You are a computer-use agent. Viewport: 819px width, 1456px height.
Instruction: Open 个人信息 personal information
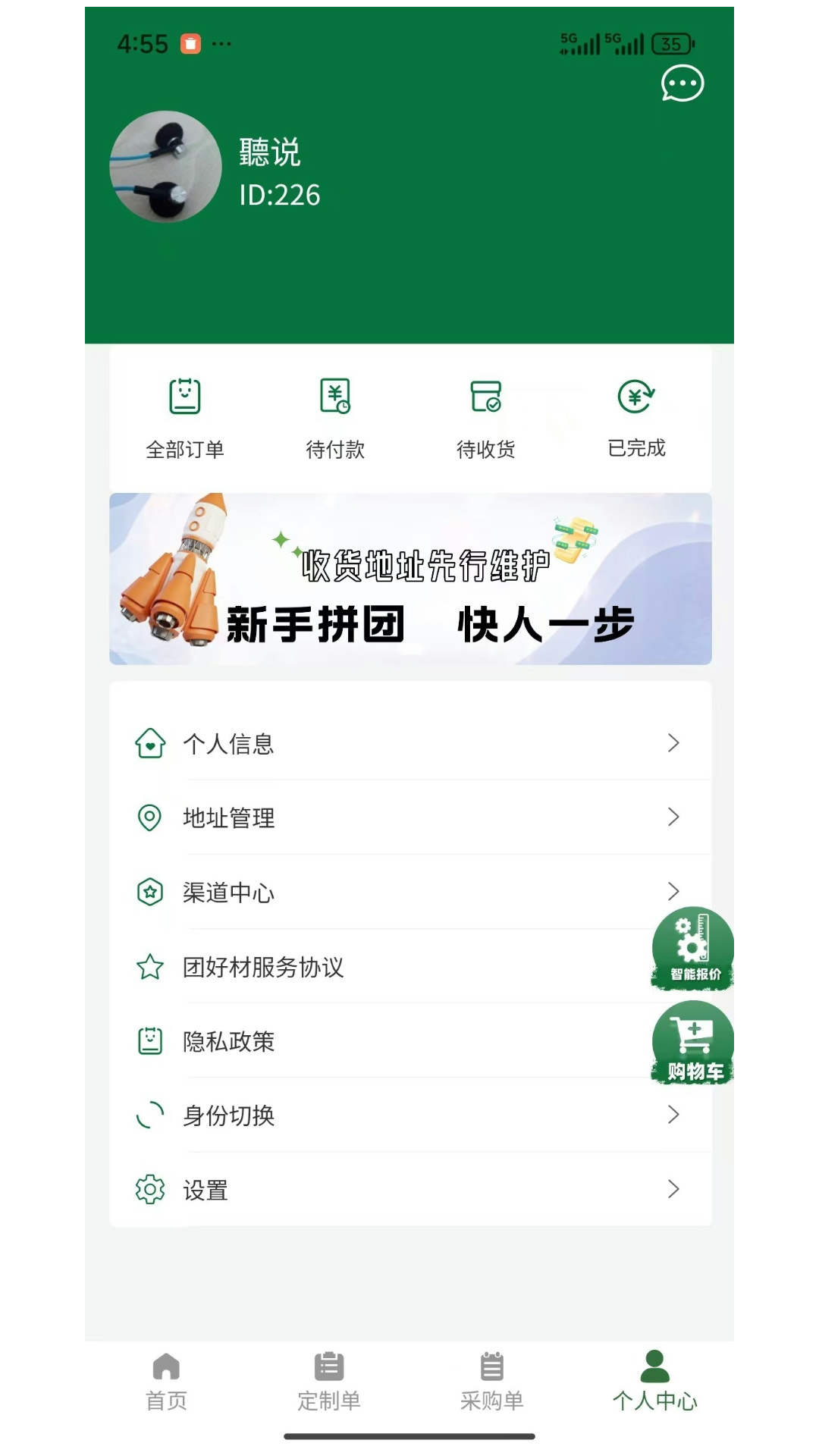click(x=409, y=743)
